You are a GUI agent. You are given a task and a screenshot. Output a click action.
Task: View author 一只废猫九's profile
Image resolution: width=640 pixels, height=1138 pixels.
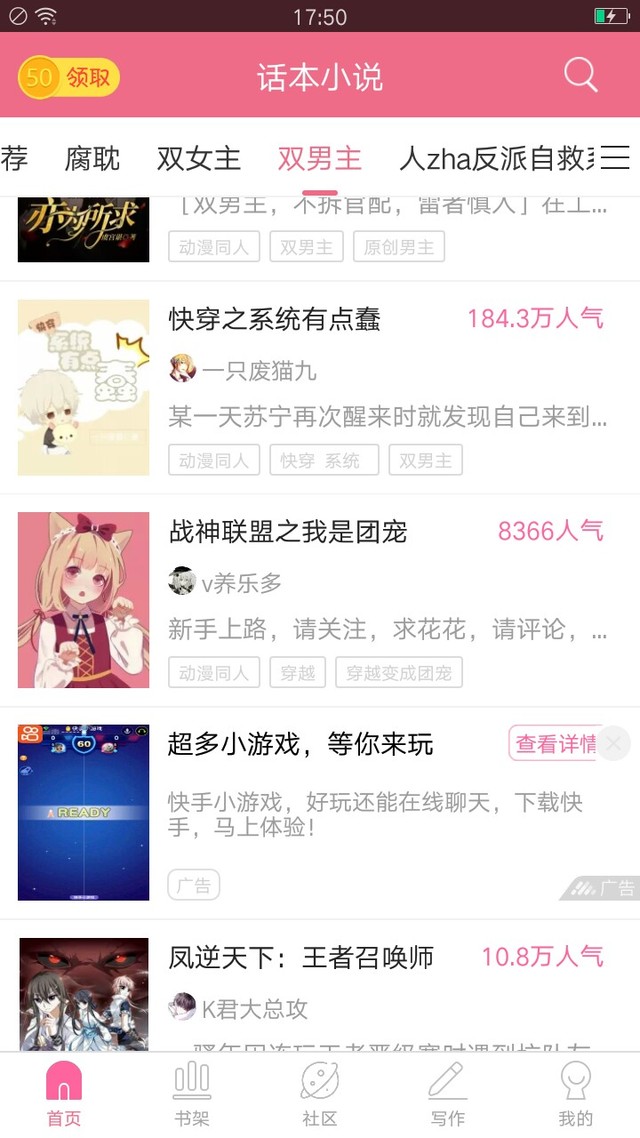point(243,371)
